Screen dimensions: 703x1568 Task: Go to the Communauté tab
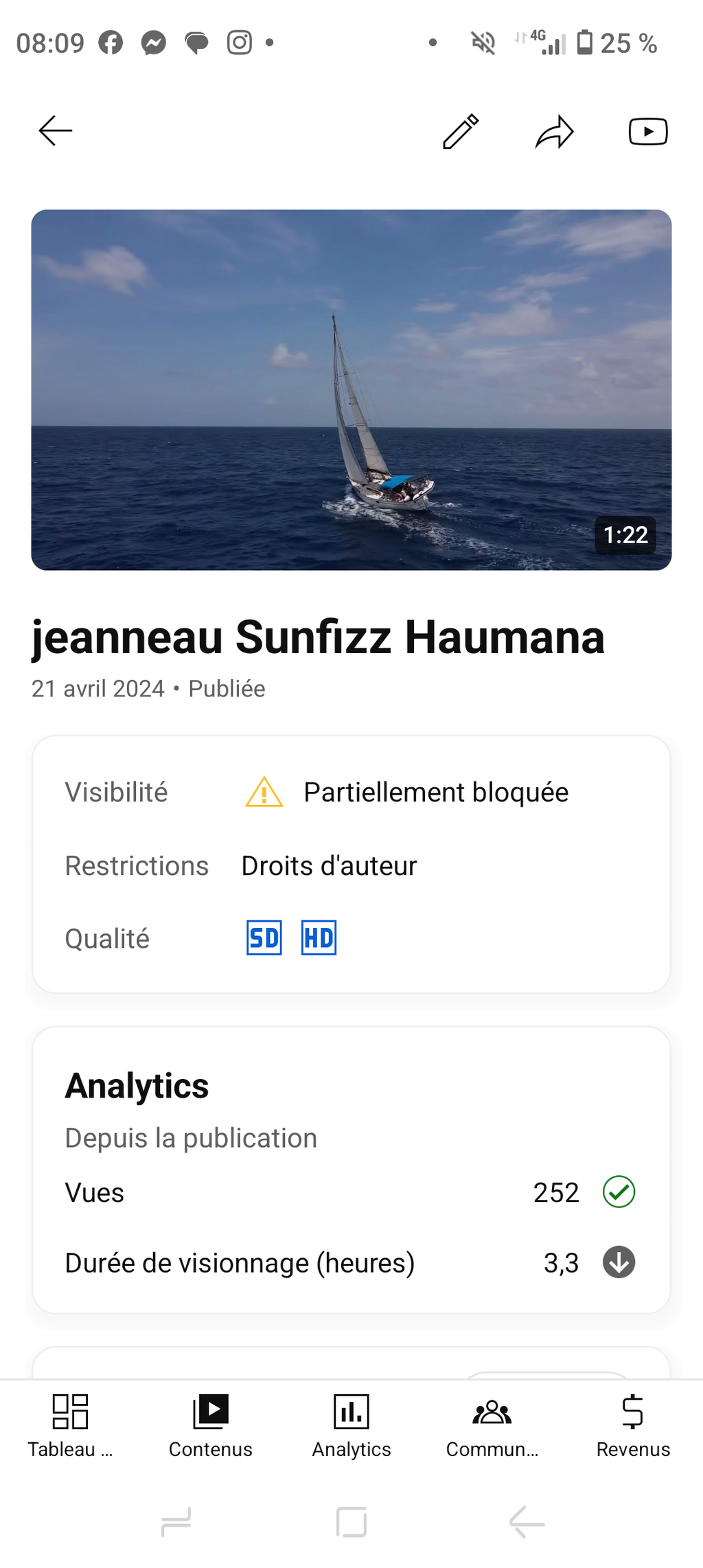[492, 1426]
